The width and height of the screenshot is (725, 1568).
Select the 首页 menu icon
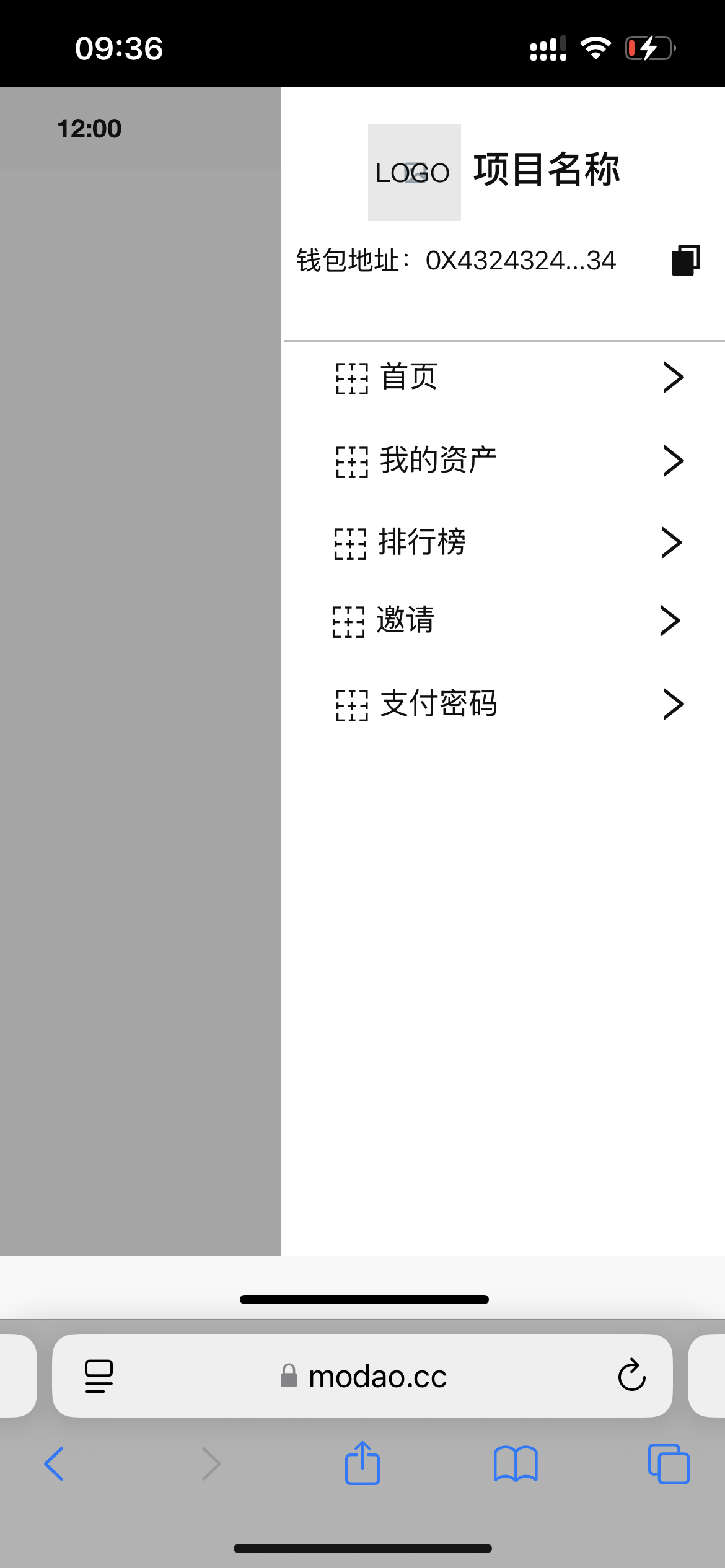351,377
